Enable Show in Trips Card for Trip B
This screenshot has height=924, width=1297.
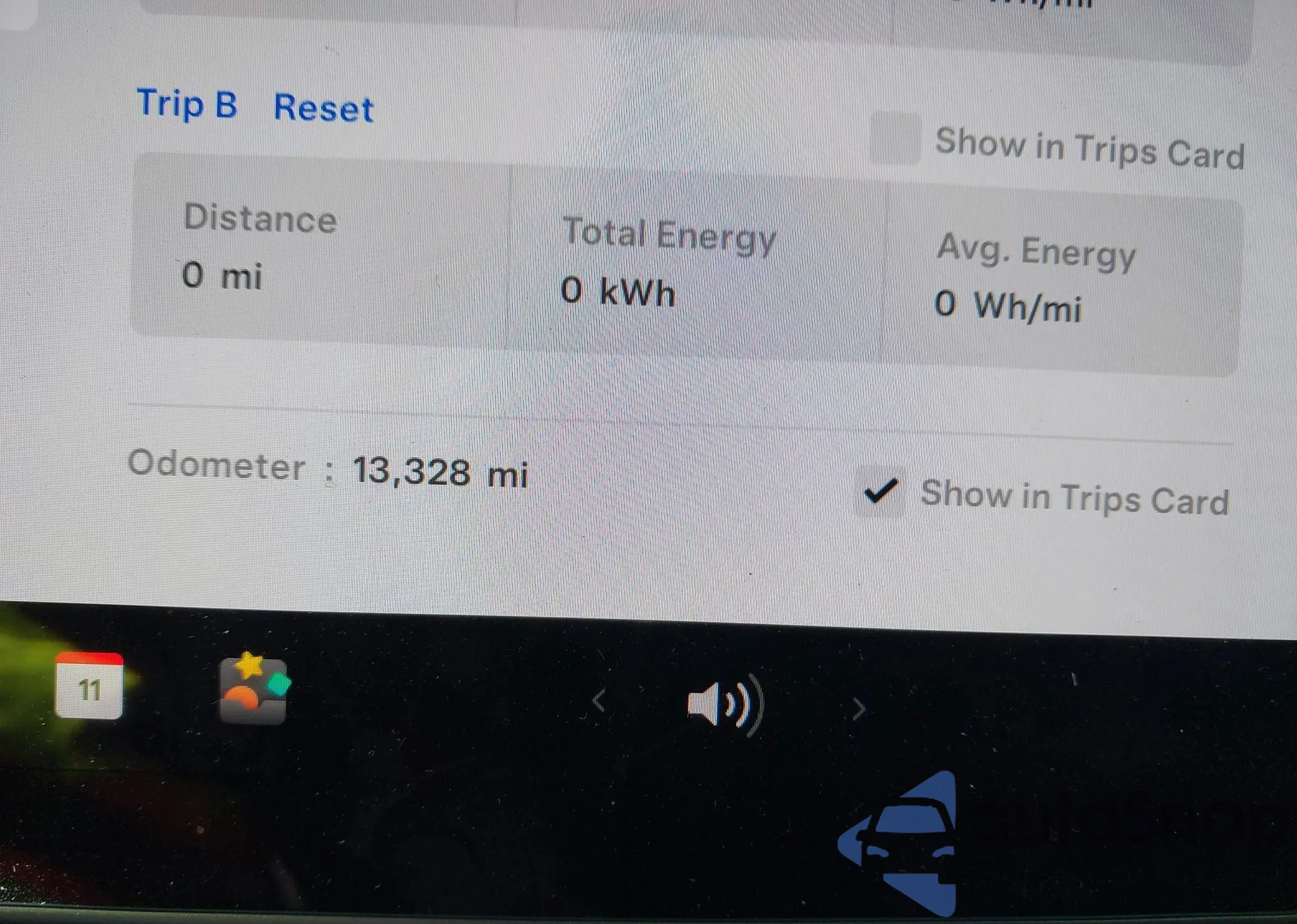(894, 139)
